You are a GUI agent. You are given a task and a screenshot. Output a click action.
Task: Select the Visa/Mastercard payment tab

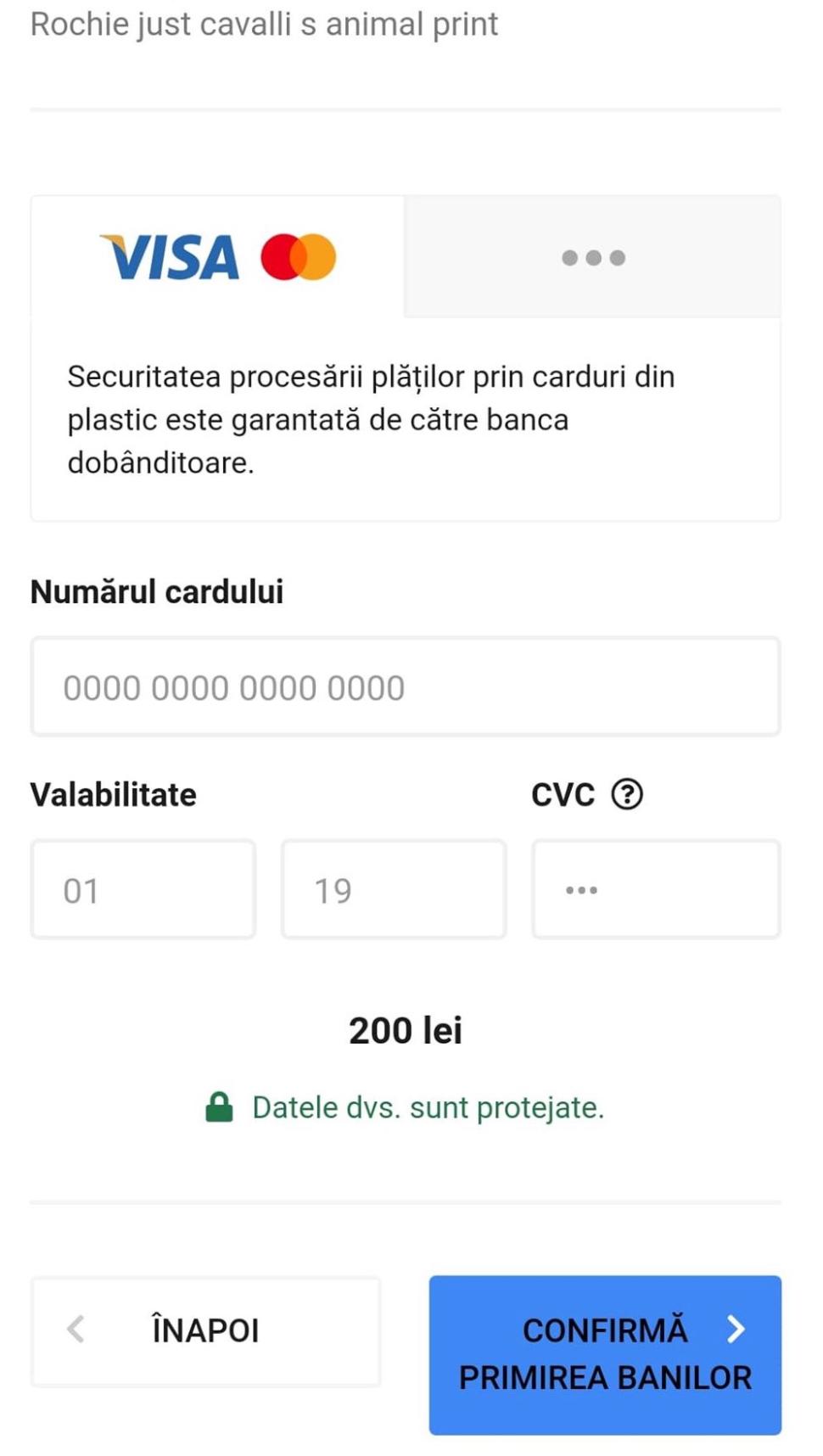pyautogui.click(x=218, y=256)
